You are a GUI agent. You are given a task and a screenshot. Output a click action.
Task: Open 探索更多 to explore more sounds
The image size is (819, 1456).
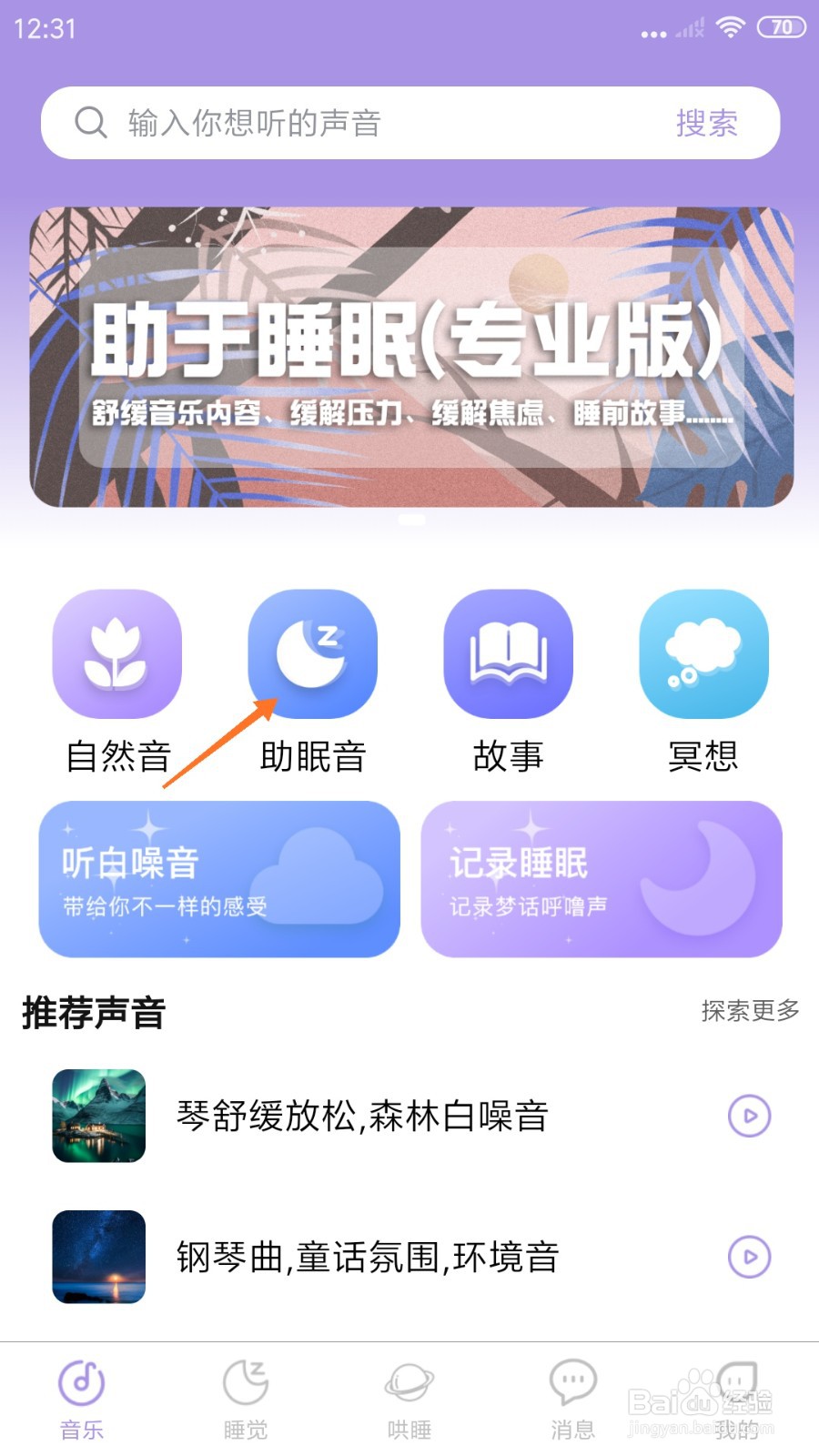click(750, 1008)
